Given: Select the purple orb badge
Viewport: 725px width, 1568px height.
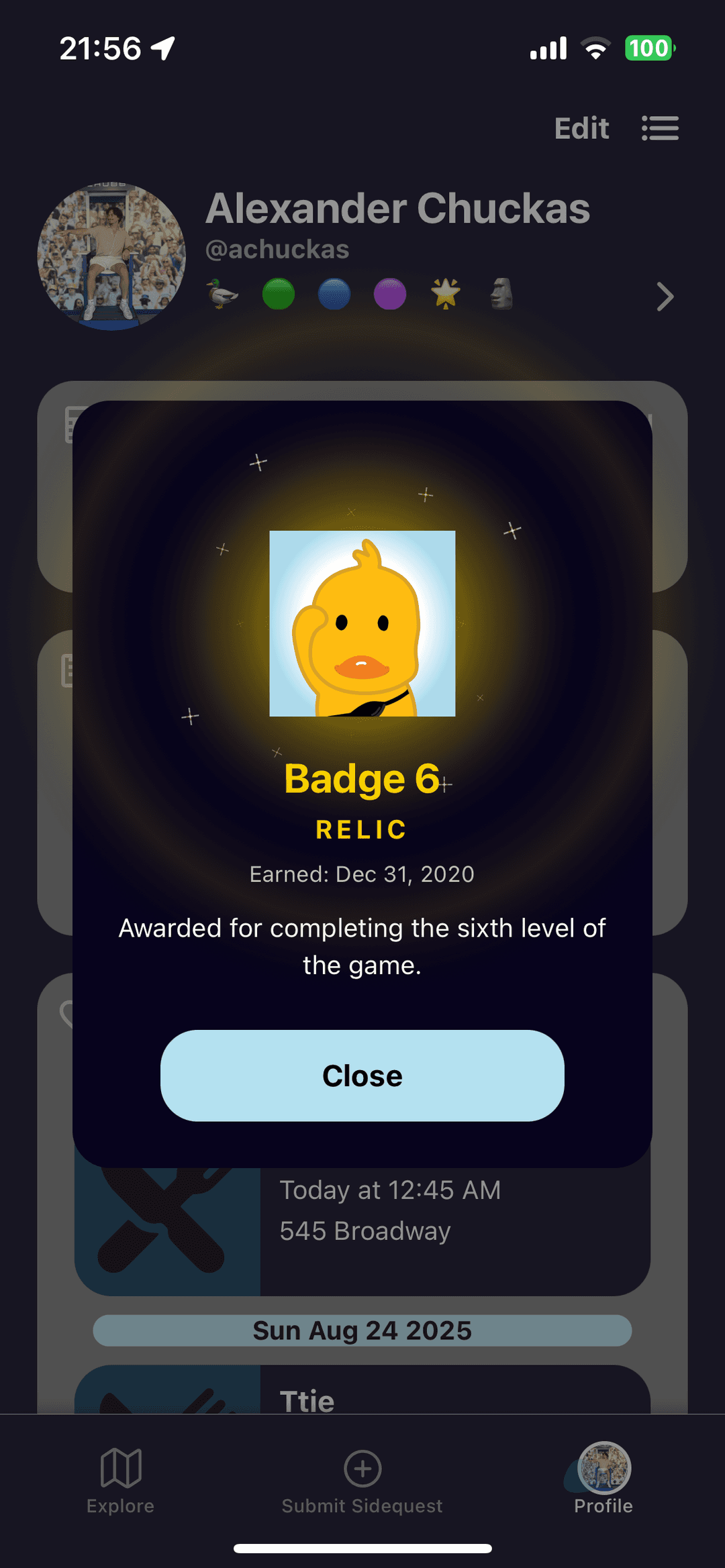Looking at the screenshot, I should click(389, 293).
